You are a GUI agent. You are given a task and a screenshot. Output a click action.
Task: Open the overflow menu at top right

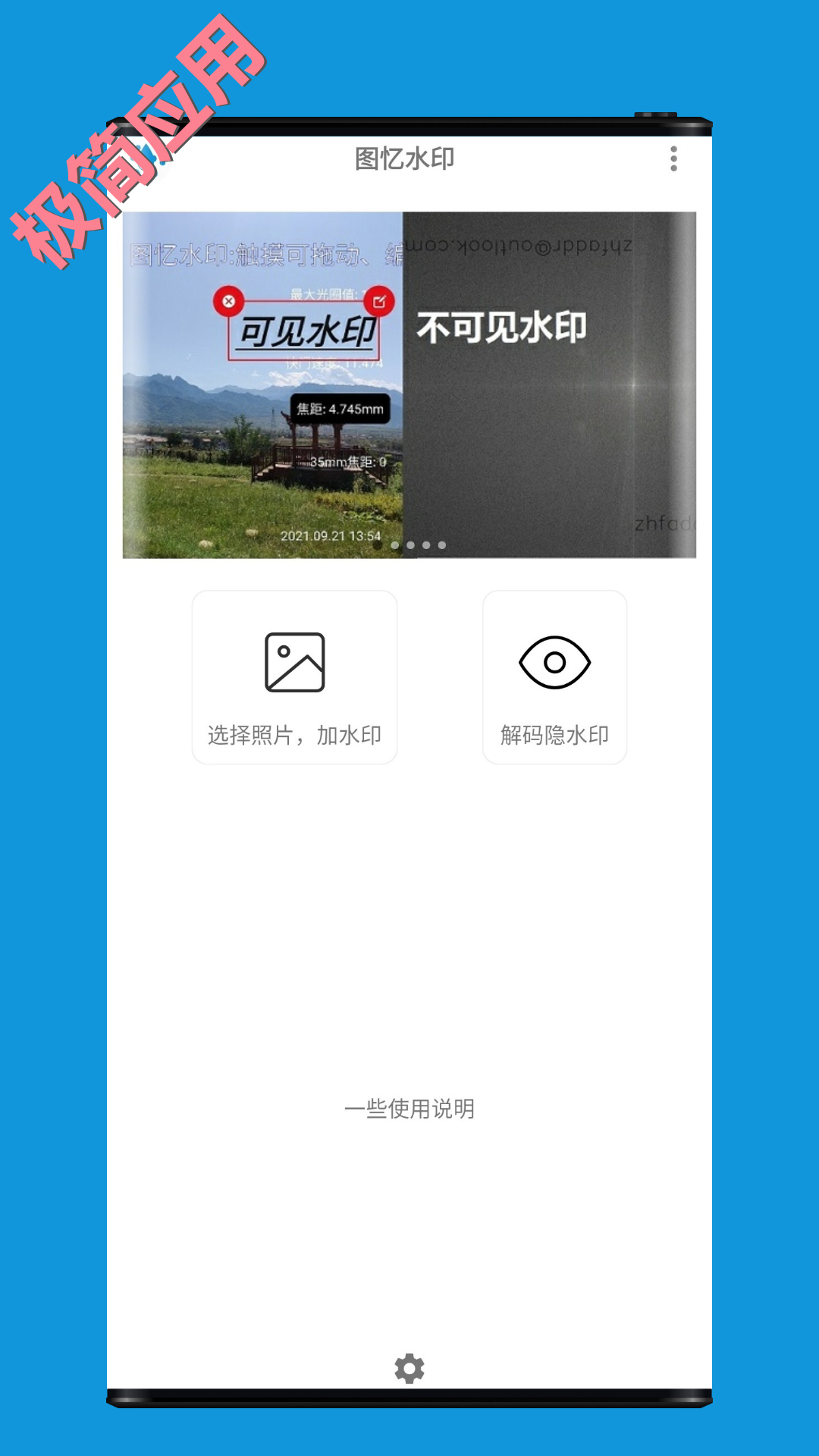click(x=673, y=159)
